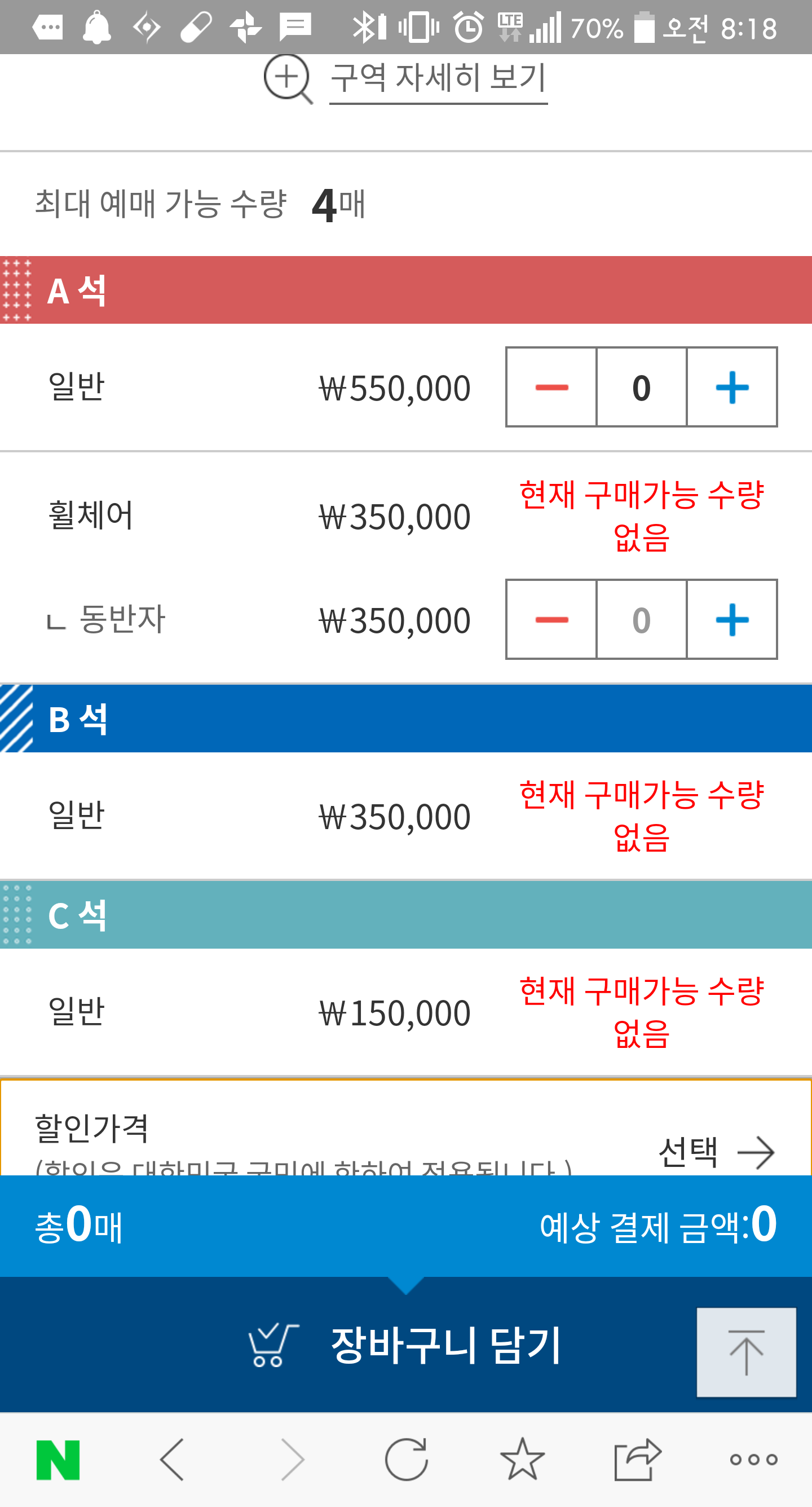Screen dimensions: 812x1507
Task: Remove one 동반자 companion ticket
Action: 551,619
